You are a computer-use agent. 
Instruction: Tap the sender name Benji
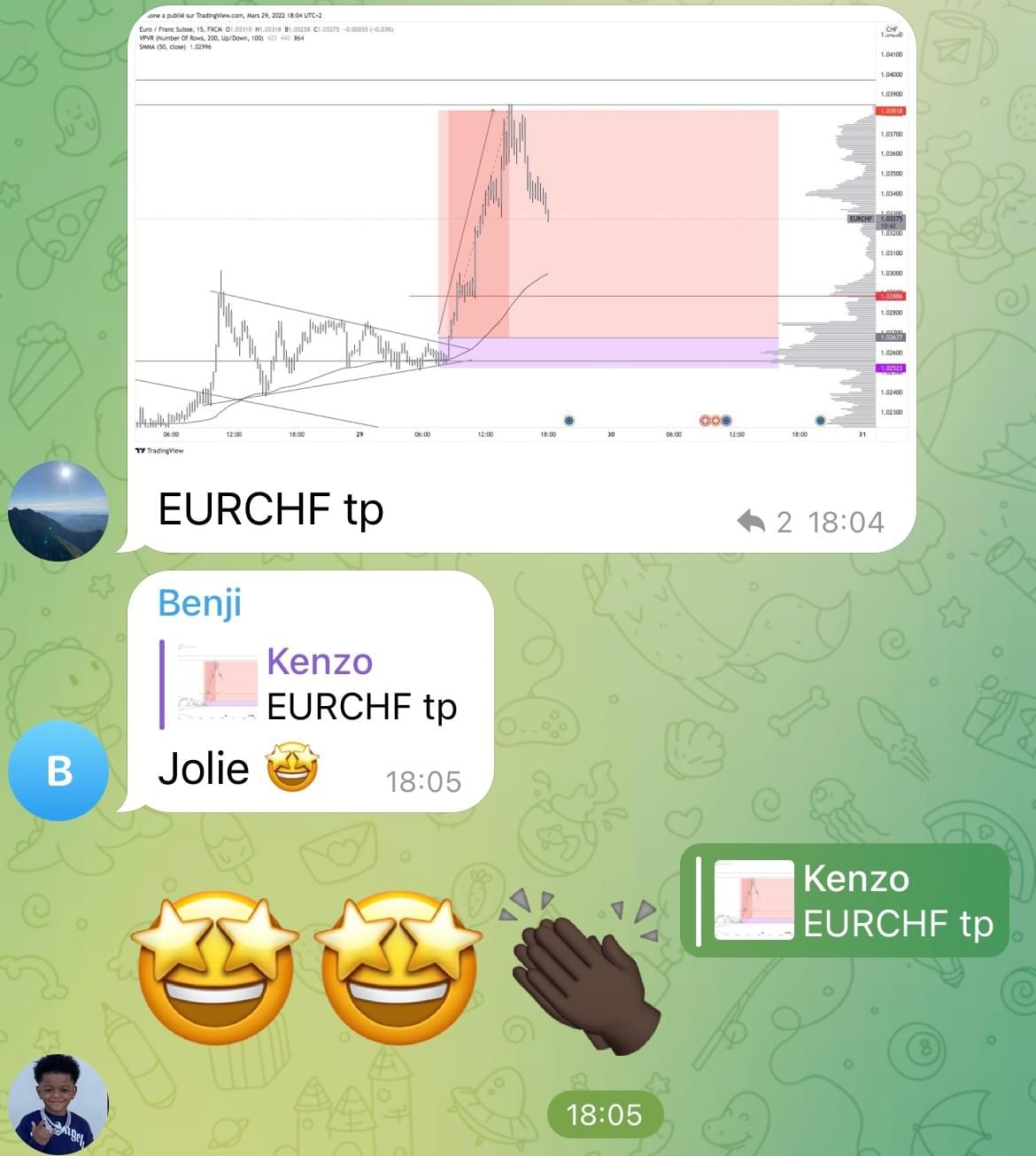pyautogui.click(x=199, y=602)
